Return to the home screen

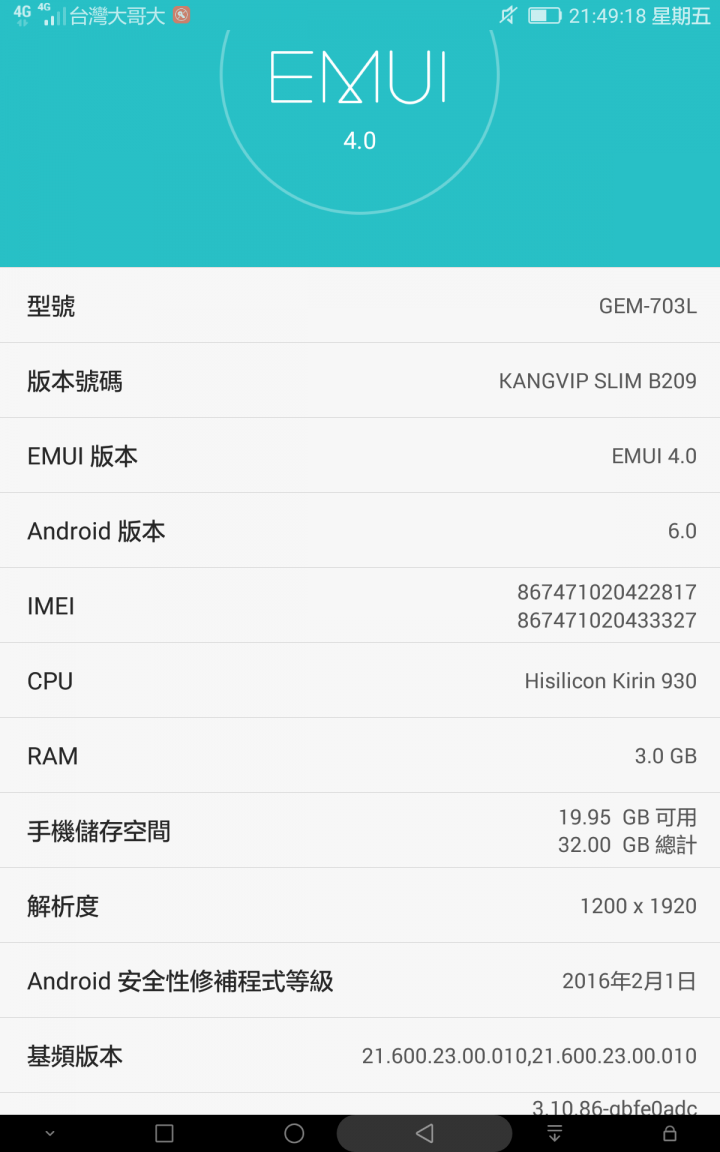294,1133
